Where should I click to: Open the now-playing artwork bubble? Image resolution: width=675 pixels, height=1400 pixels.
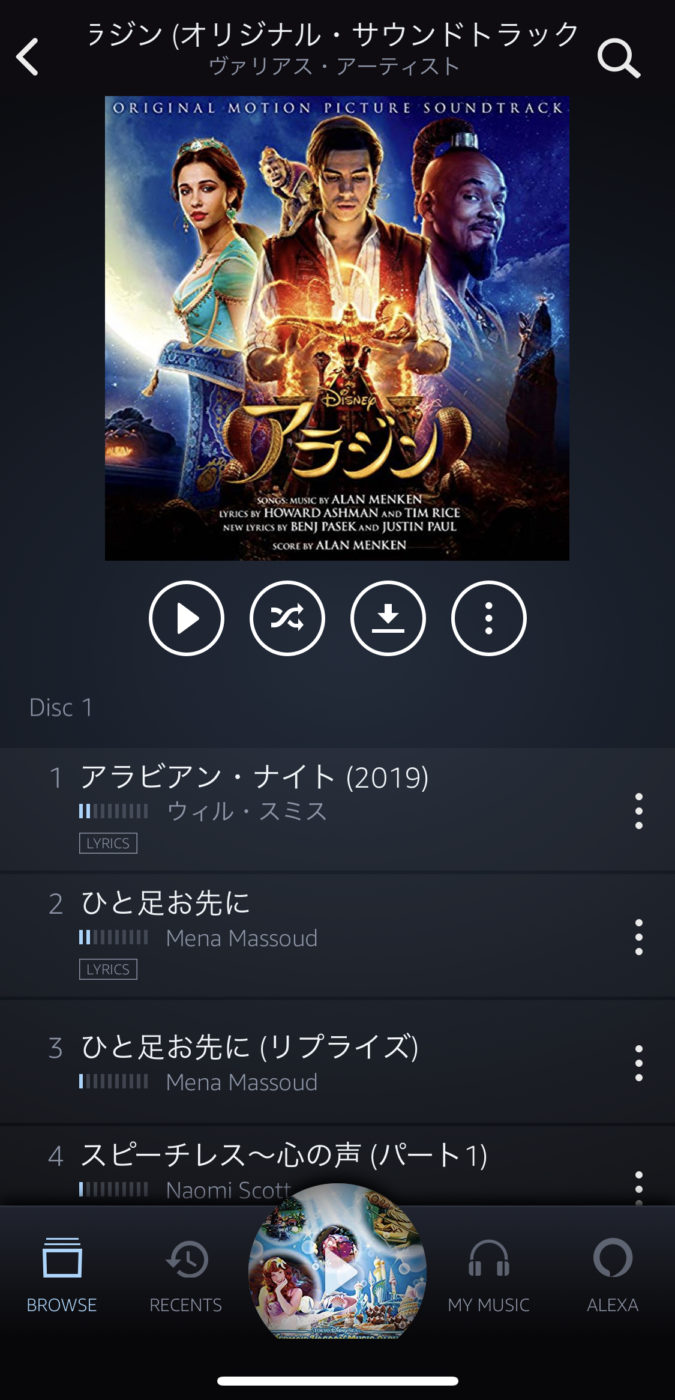point(337,1265)
